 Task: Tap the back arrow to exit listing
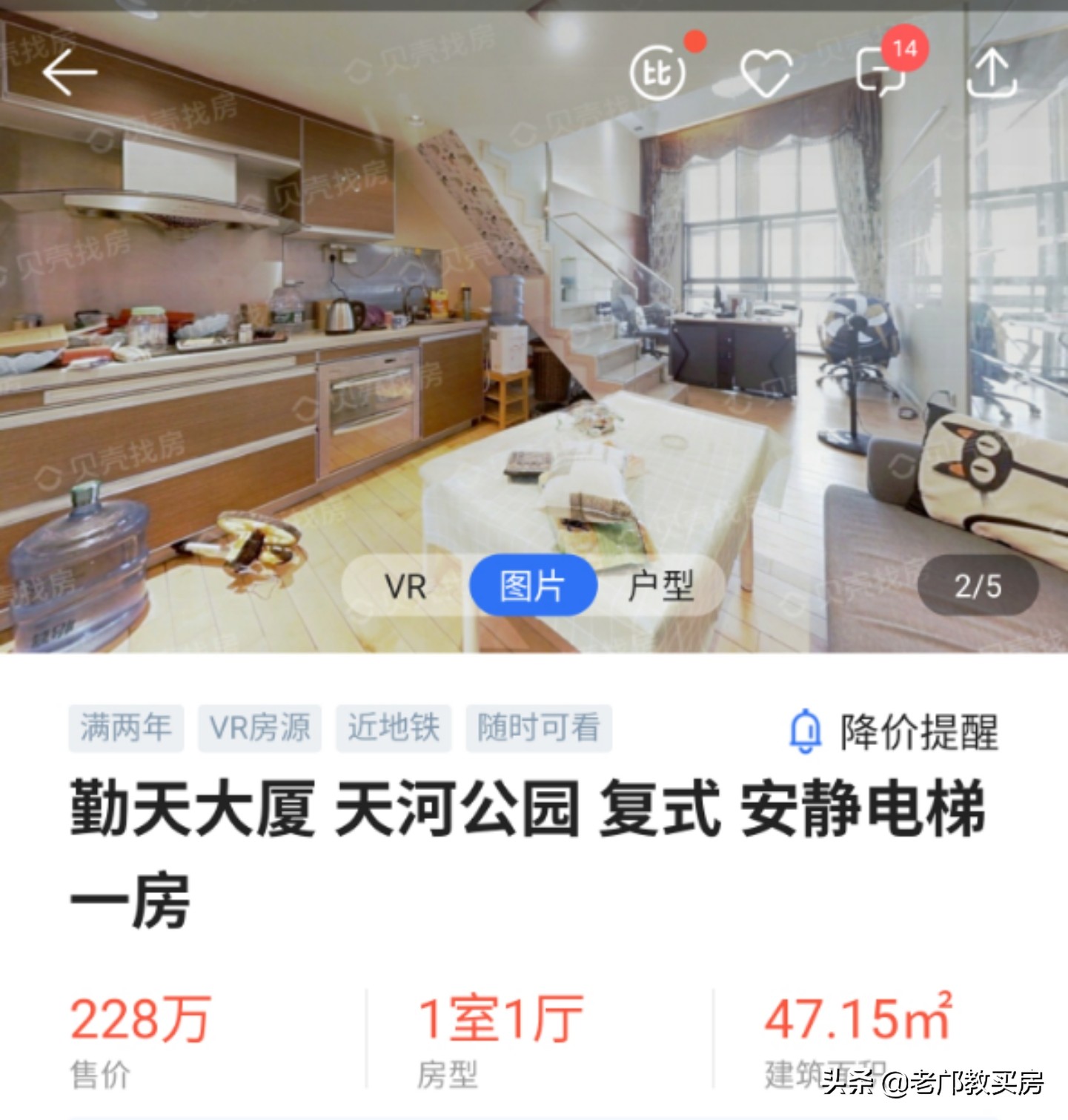(x=70, y=72)
